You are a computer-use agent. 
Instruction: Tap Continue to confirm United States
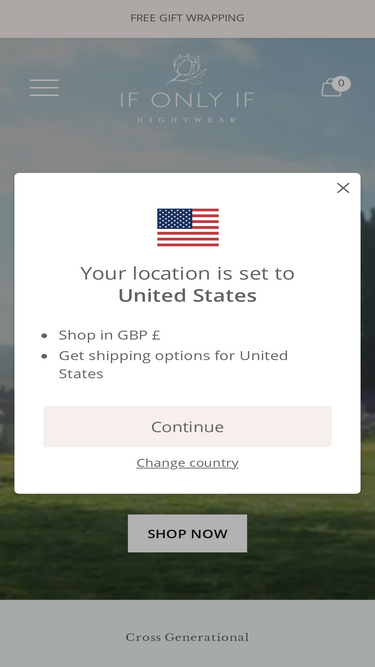pos(187,426)
